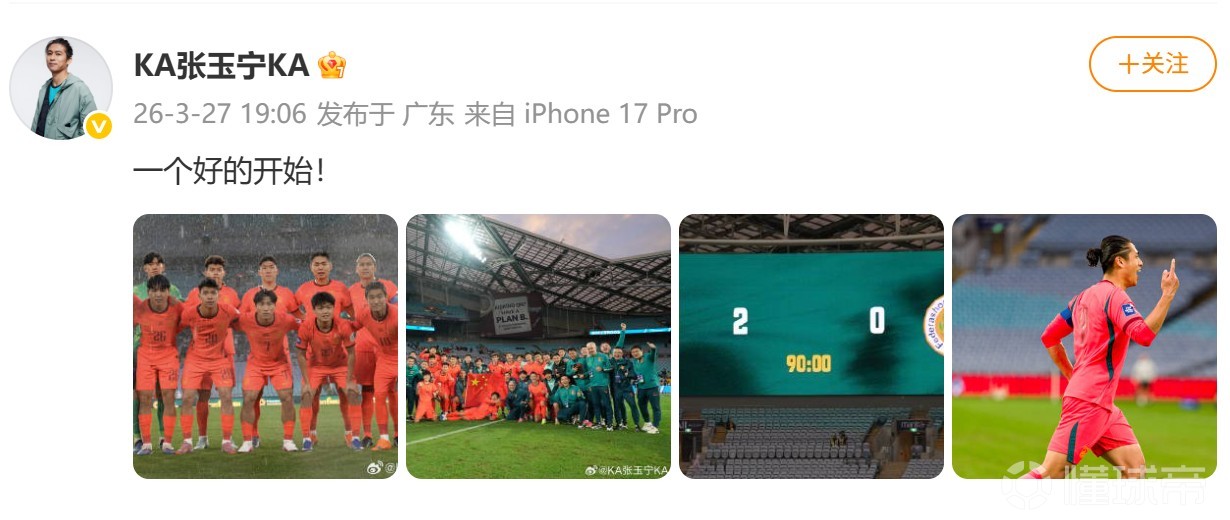Follow KA张玉宁KA with the +关注 button

pos(1152,64)
